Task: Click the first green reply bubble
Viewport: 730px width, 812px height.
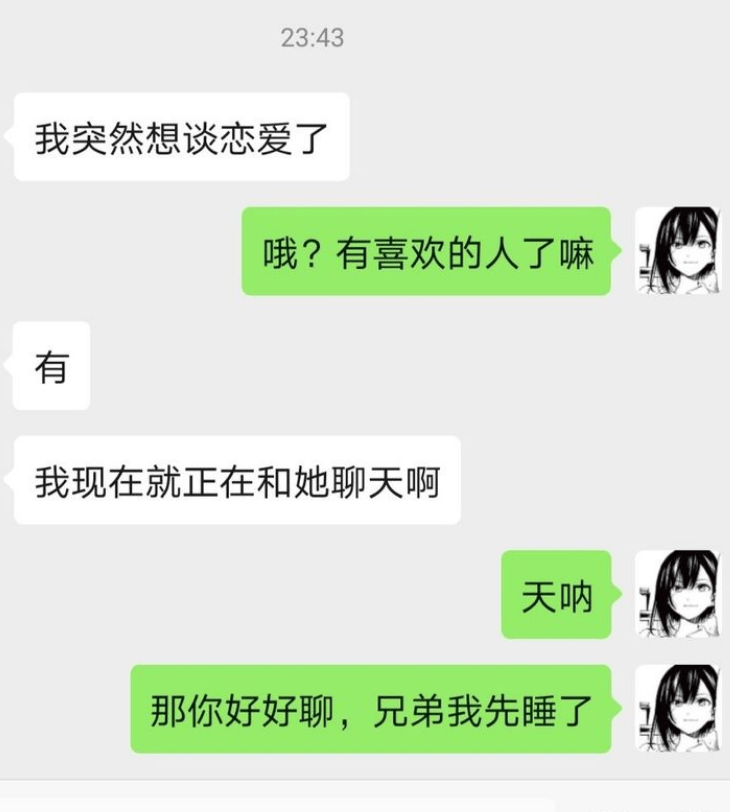Action: [x=430, y=252]
